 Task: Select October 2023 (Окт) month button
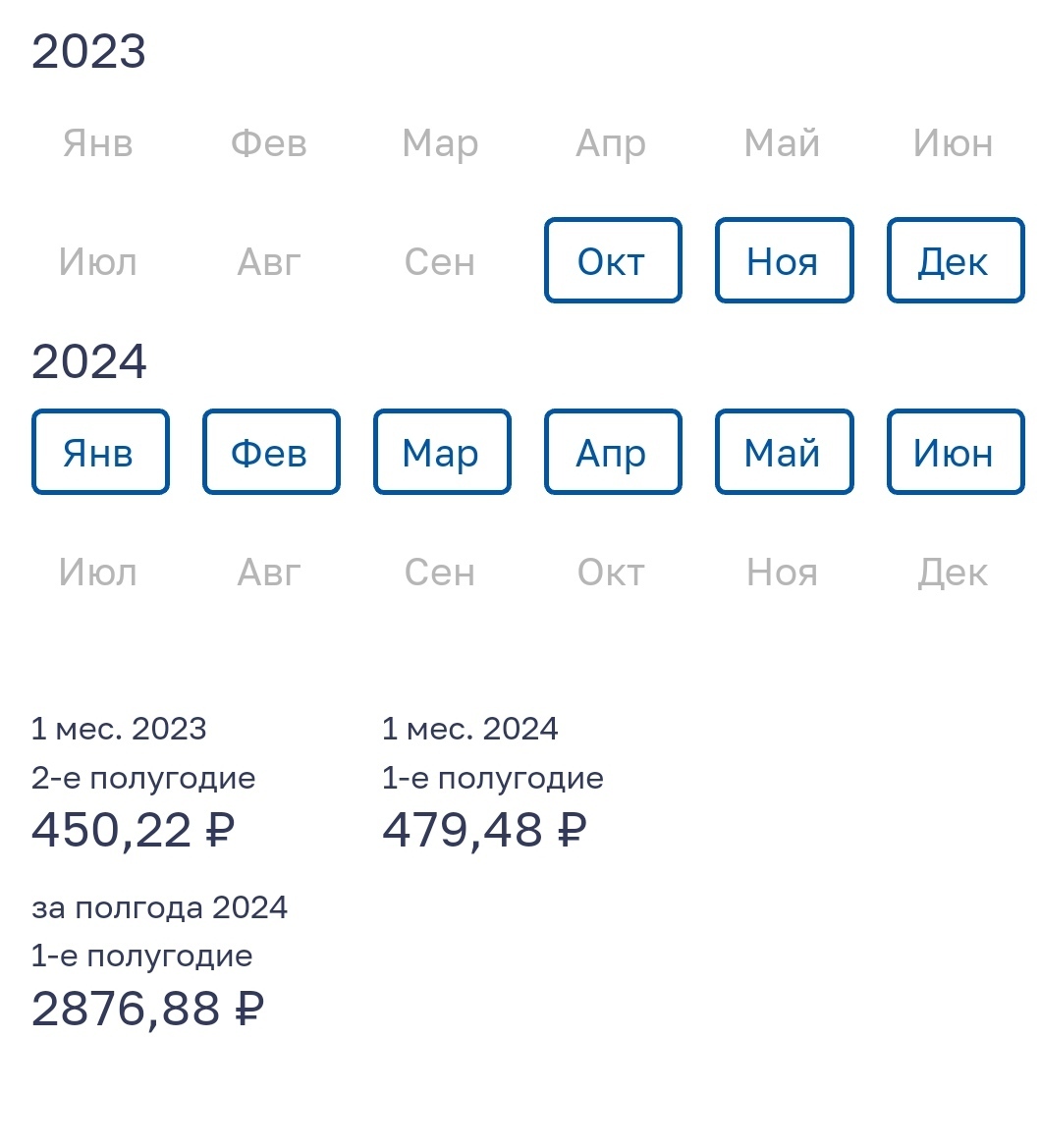[612, 261]
